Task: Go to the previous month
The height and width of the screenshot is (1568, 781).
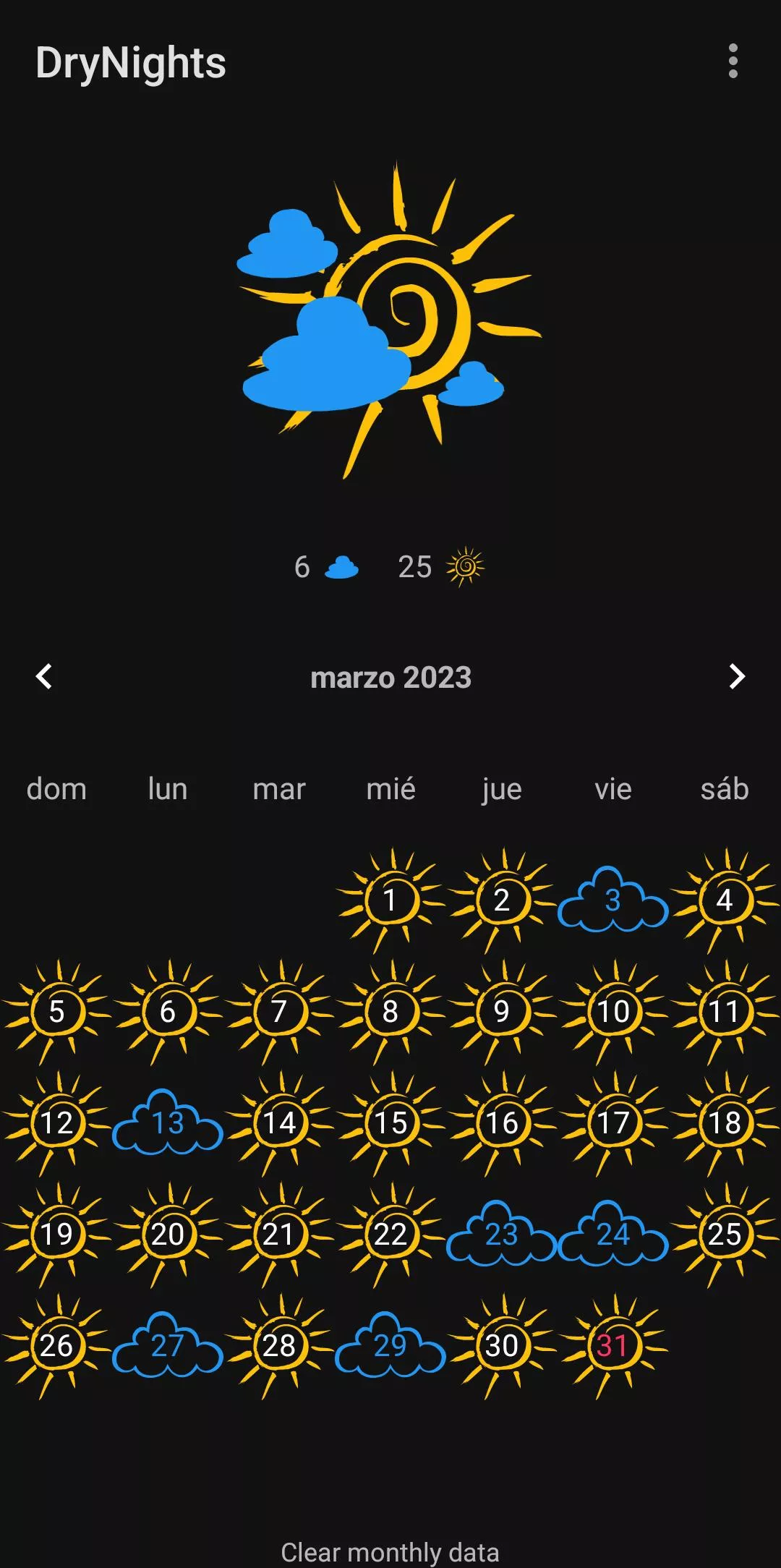Action: [44, 677]
